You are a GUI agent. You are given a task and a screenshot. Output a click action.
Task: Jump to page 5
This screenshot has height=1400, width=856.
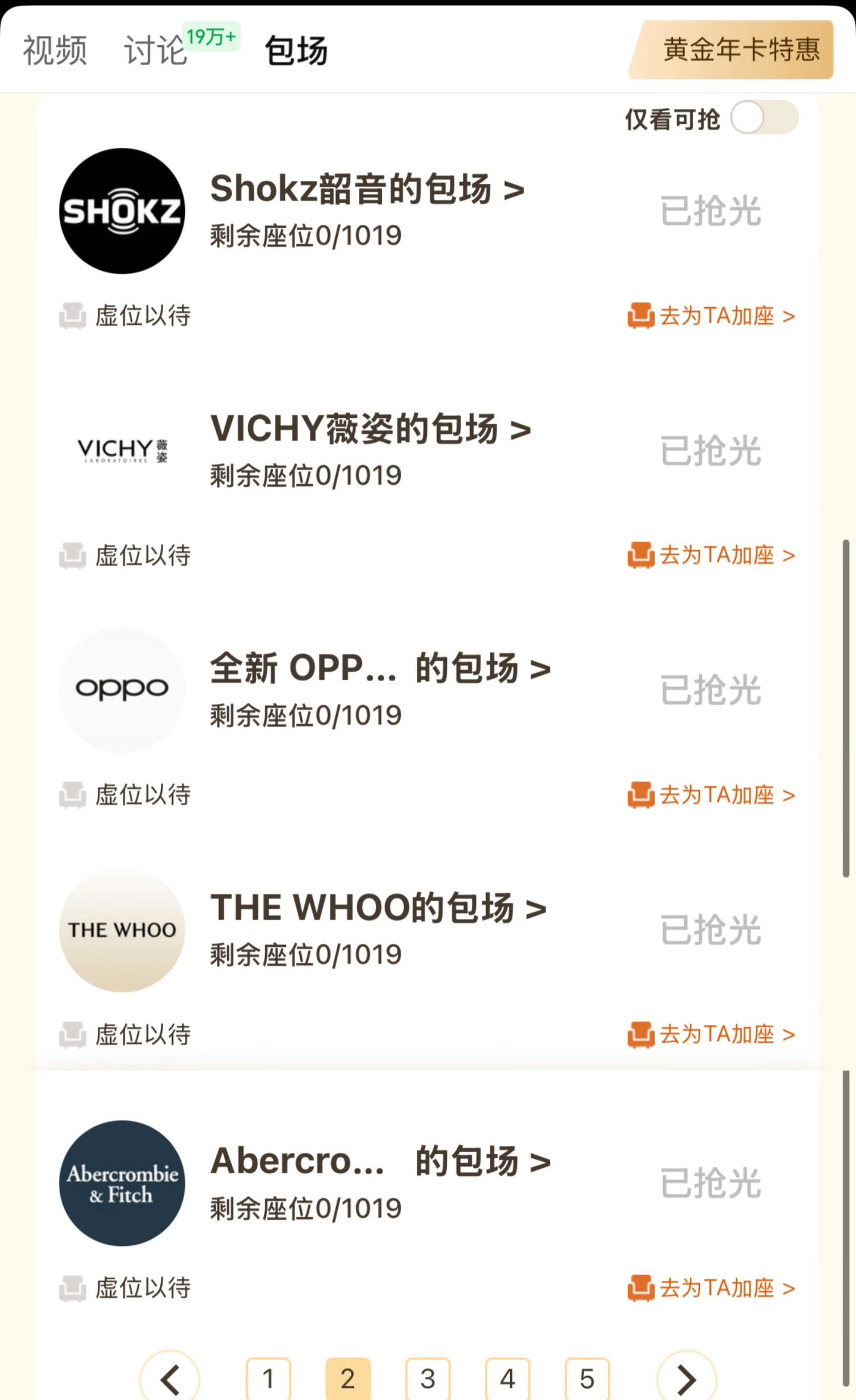coord(587,1379)
